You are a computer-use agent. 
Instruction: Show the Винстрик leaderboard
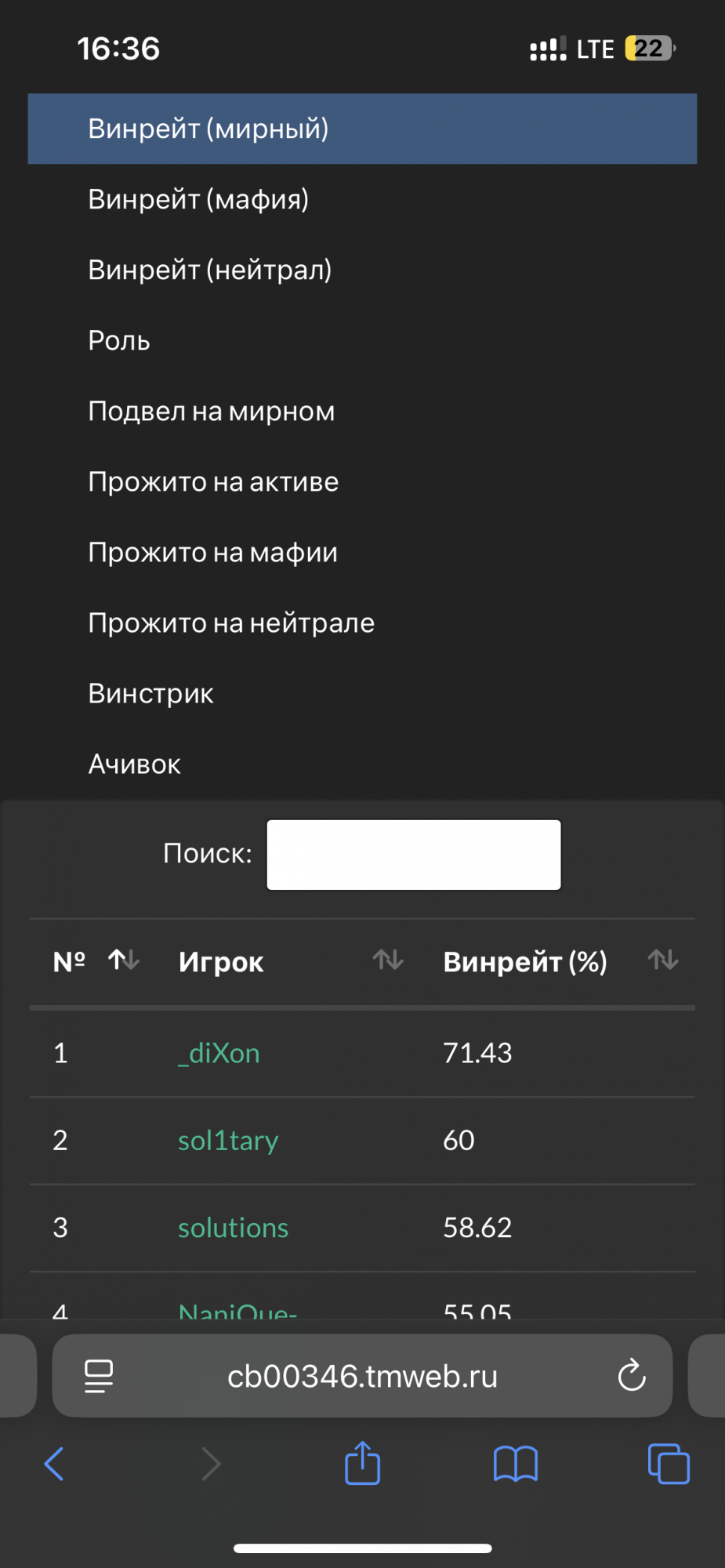click(150, 693)
